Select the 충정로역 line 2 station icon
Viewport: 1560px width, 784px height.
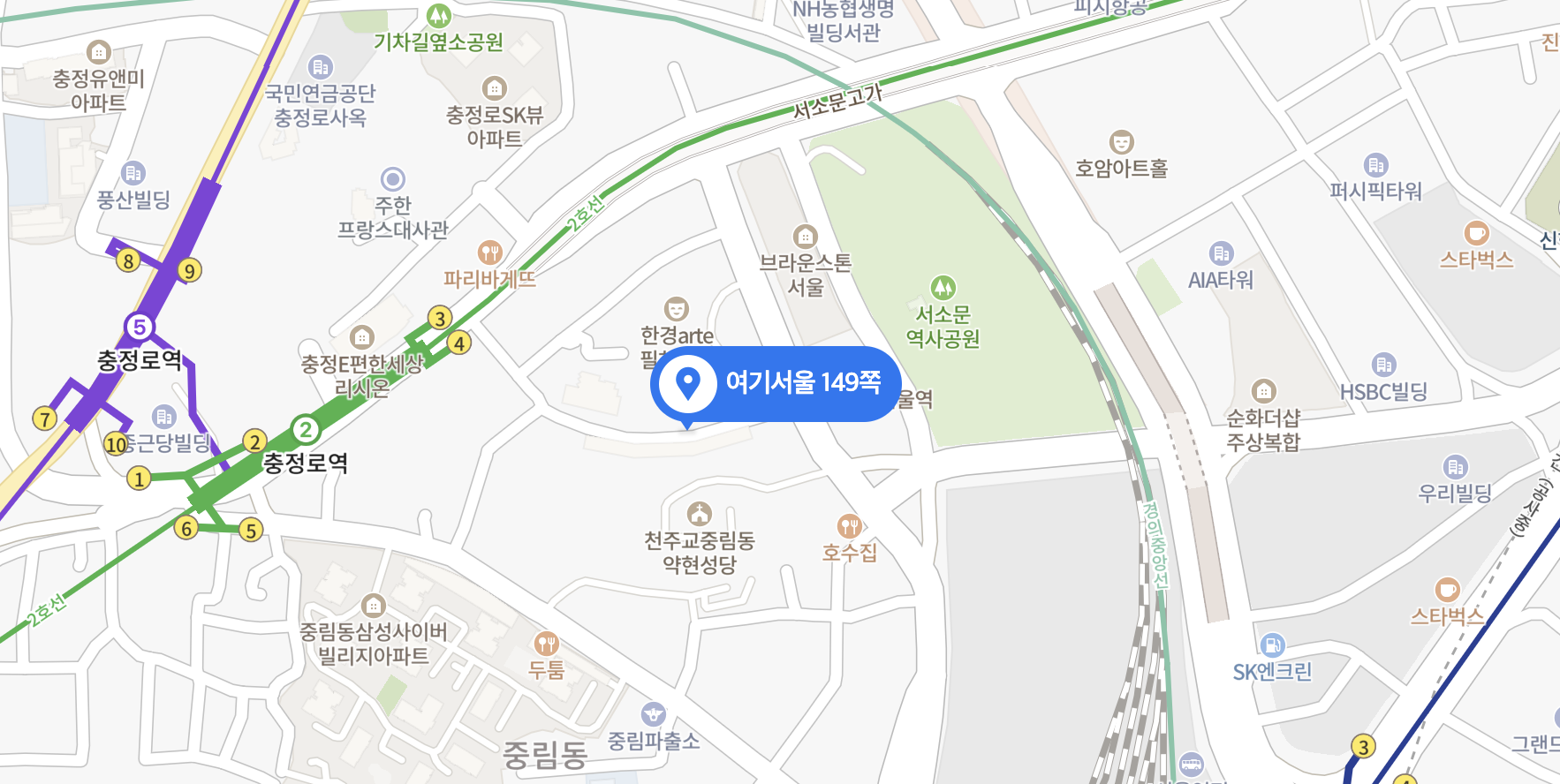(306, 430)
